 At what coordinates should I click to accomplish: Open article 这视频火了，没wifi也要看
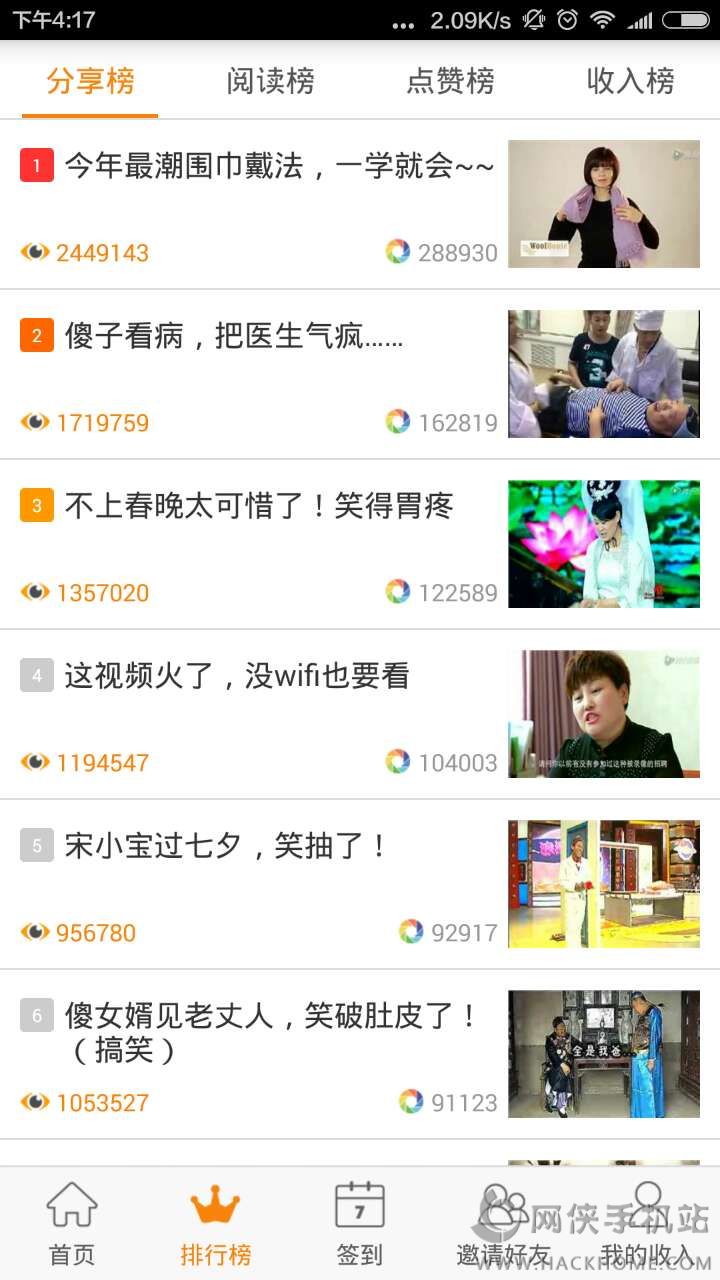237,676
